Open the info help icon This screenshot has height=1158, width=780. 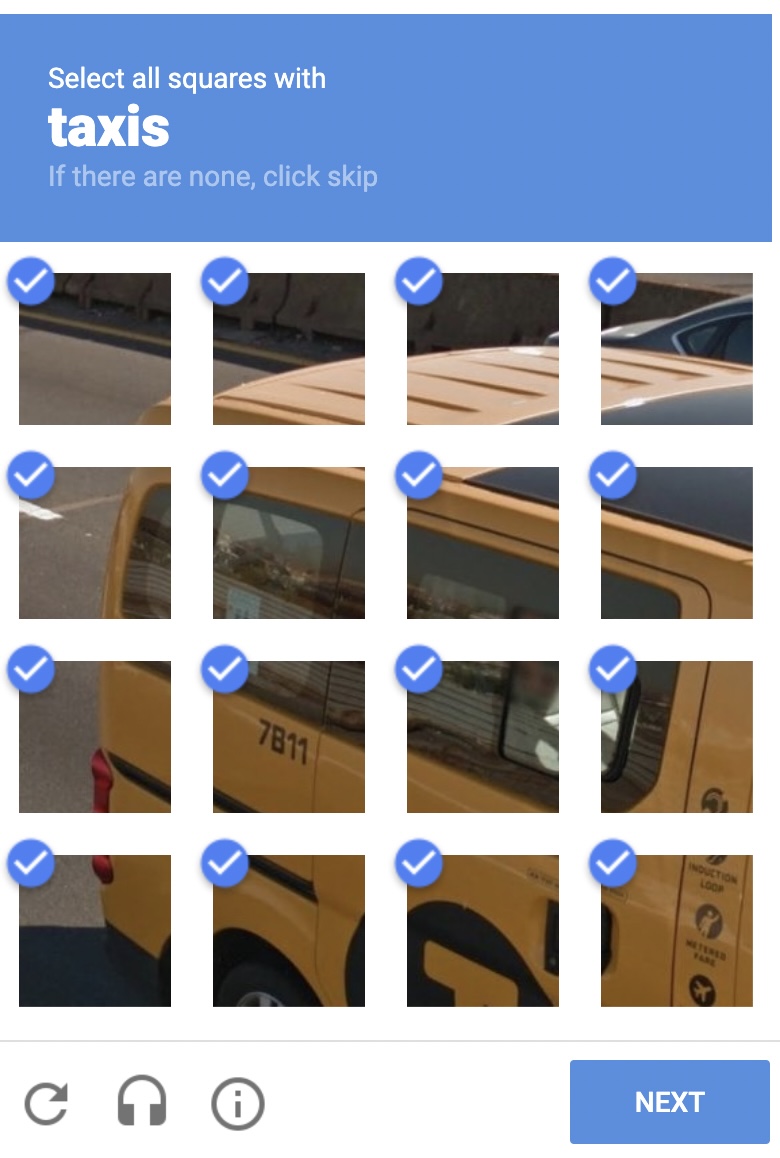coord(238,1104)
